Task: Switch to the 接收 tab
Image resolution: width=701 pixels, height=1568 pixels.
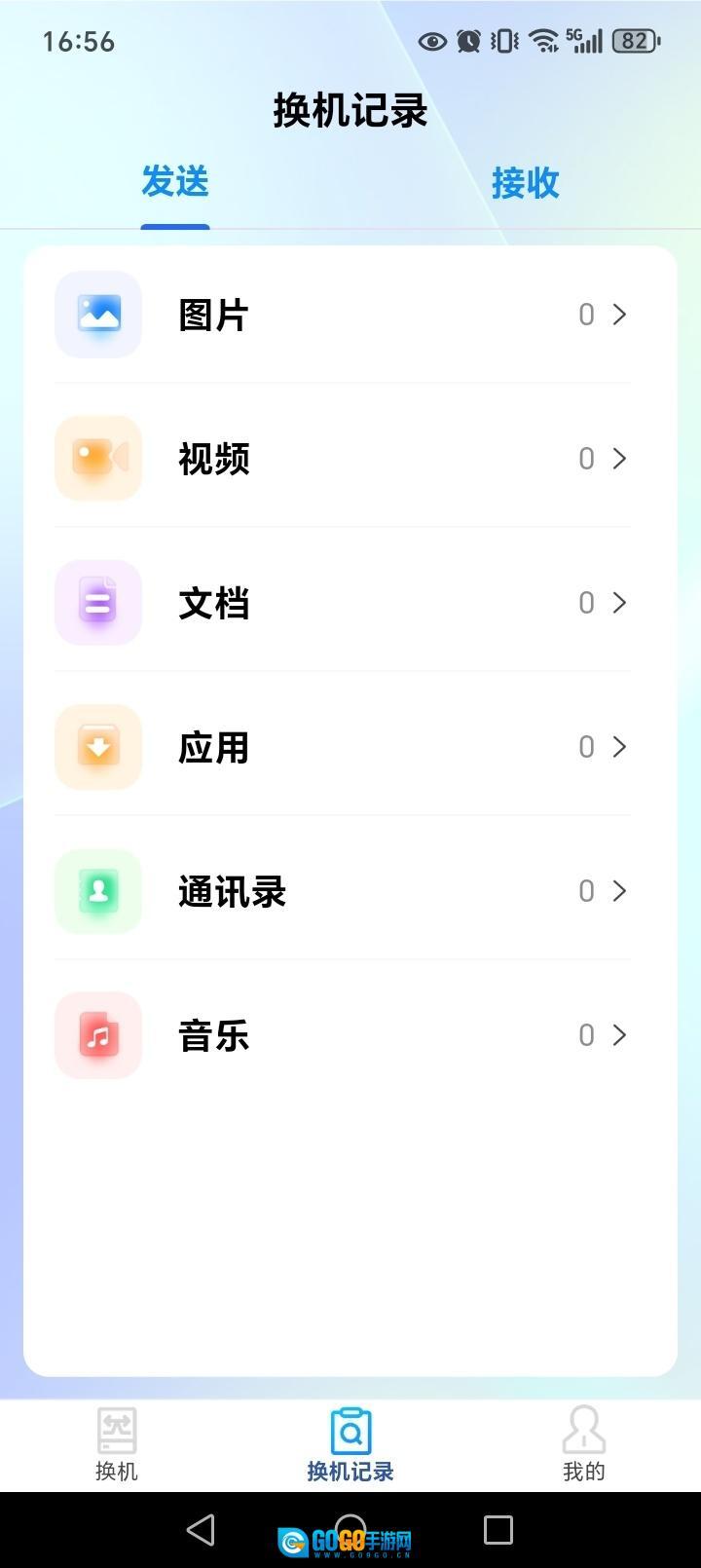Action: pyautogui.click(x=525, y=183)
